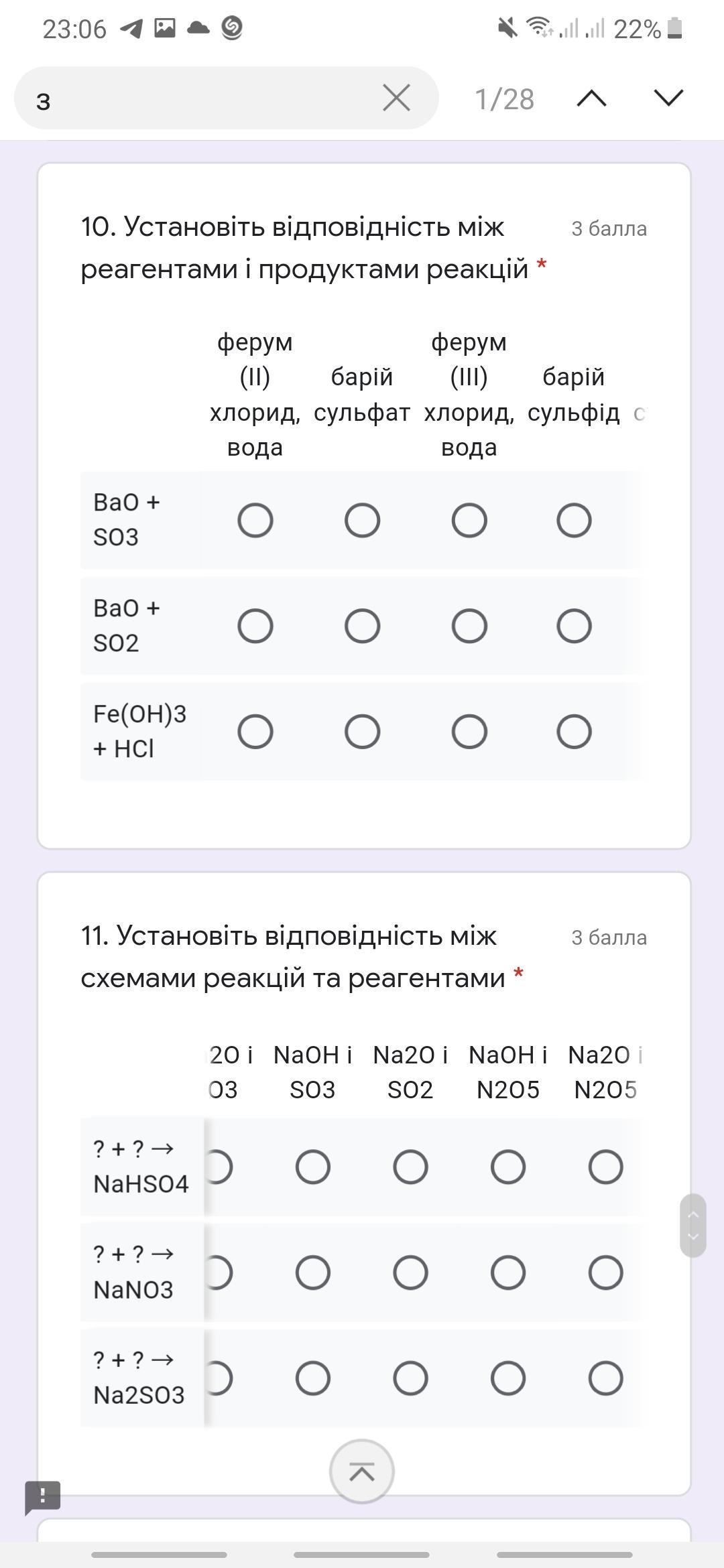Select Na2O і SO2 for Na2SO3 row
724x1568 pixels.
[410, 1378]
